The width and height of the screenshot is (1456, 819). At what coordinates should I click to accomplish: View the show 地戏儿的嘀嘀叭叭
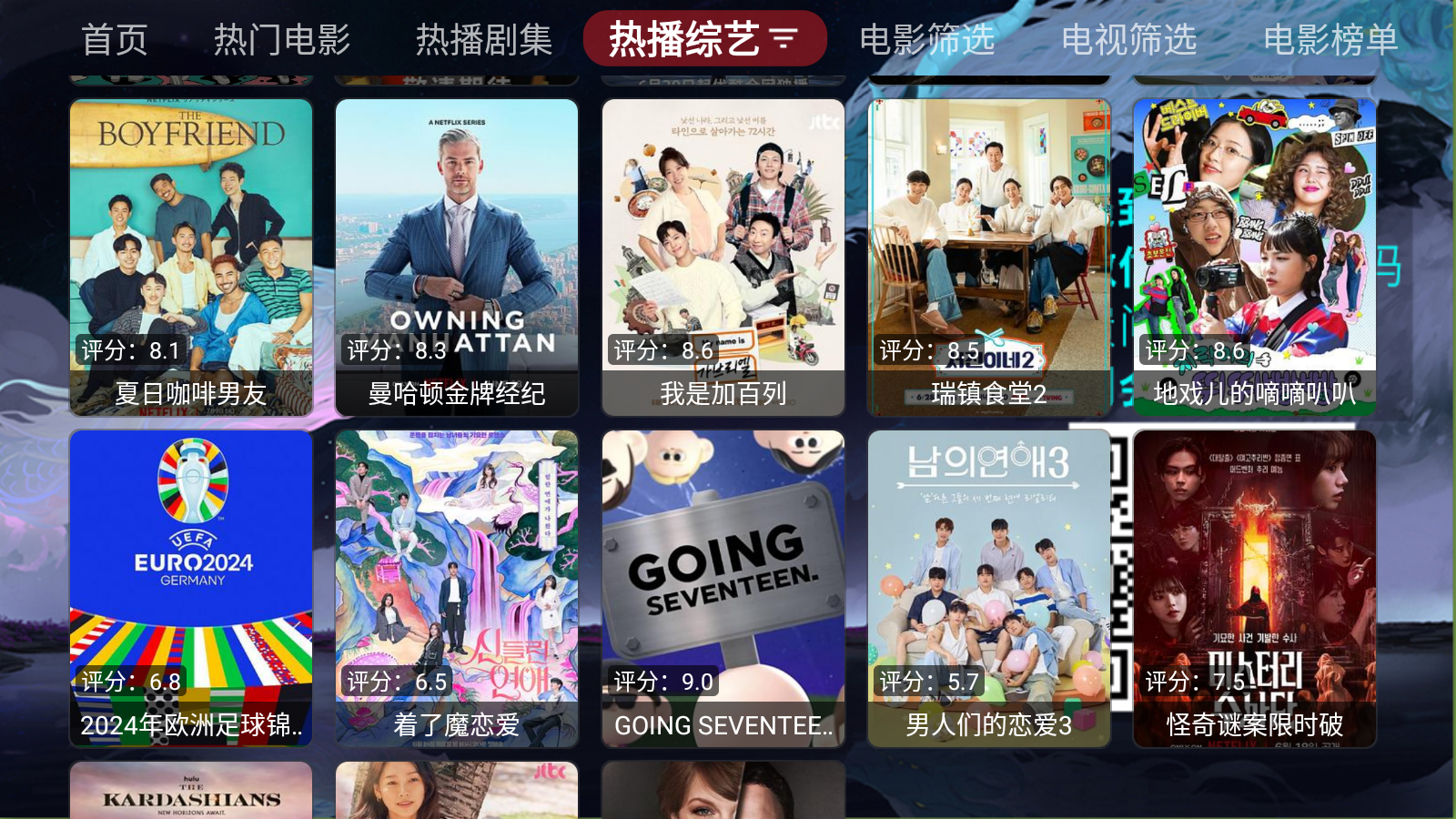coord(1254,258)
